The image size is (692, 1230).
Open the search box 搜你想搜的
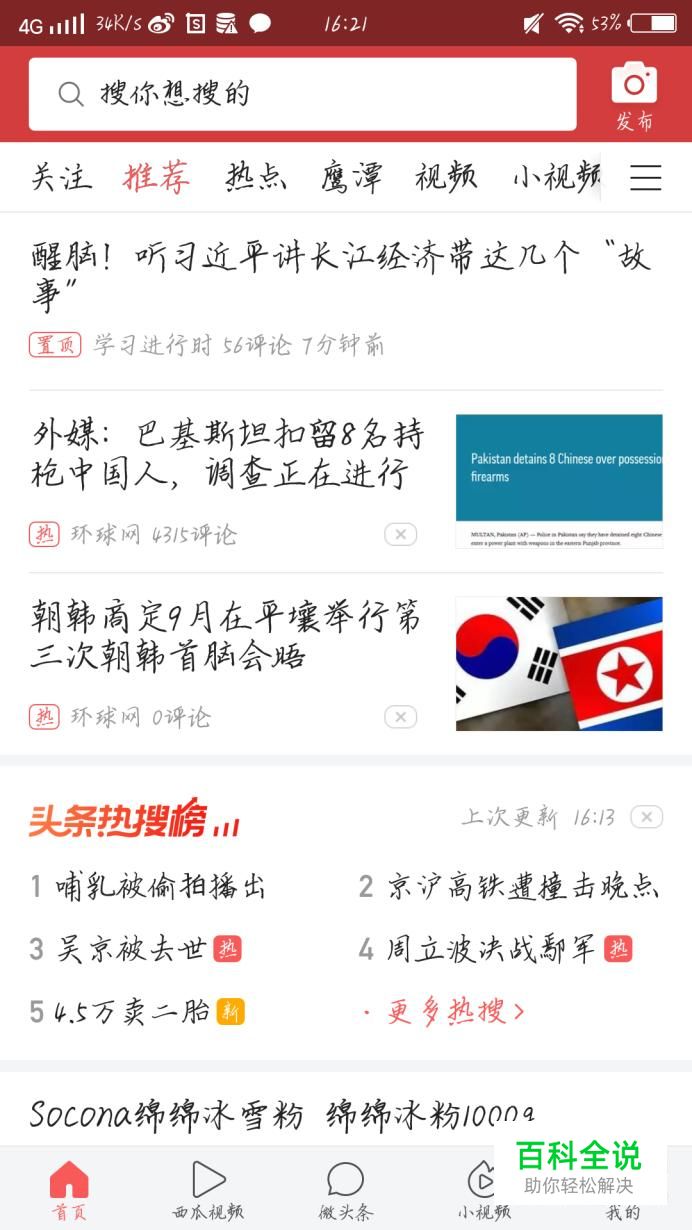pyautogui.click(x=302, y=94)
